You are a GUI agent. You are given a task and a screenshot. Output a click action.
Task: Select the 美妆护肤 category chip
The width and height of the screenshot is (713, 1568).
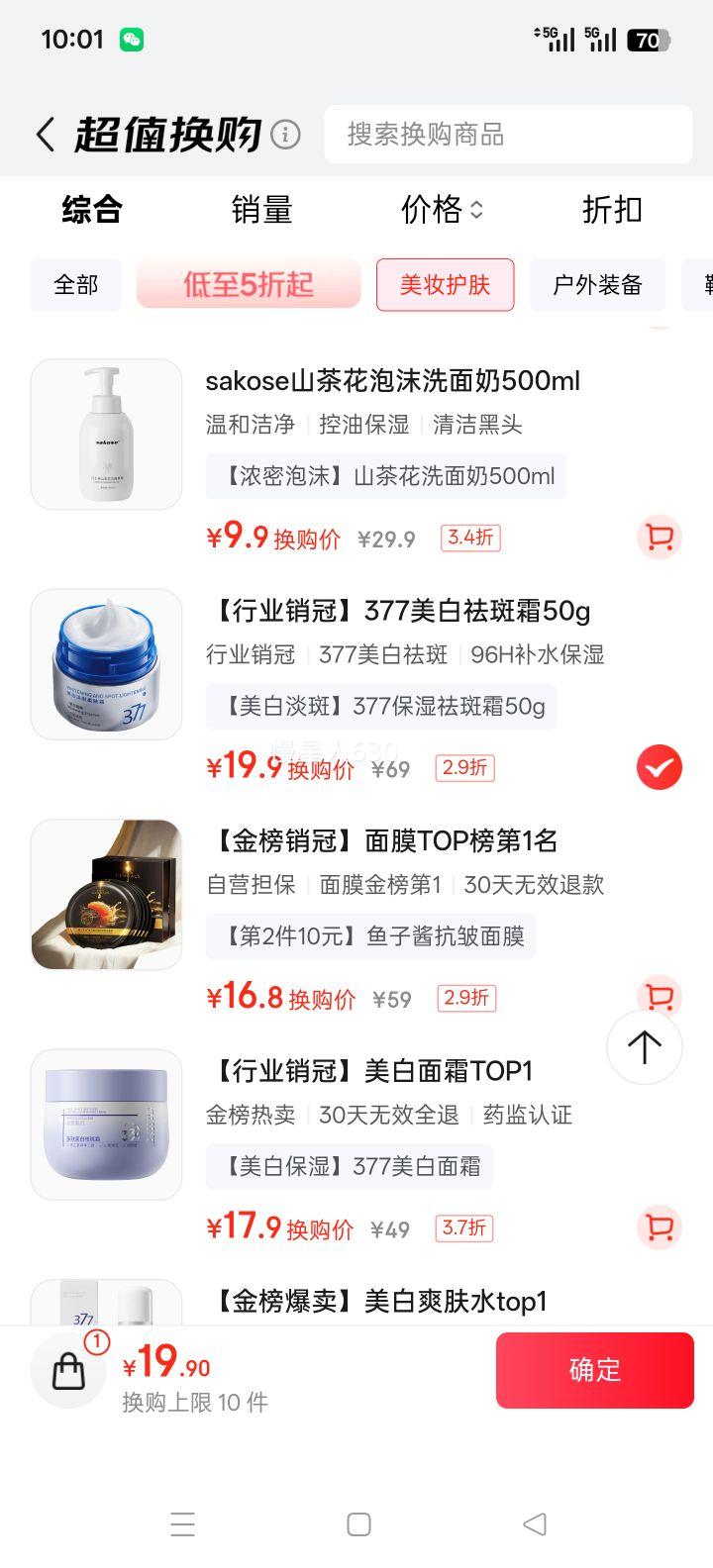pyautogui.click(x=445, y=285)
